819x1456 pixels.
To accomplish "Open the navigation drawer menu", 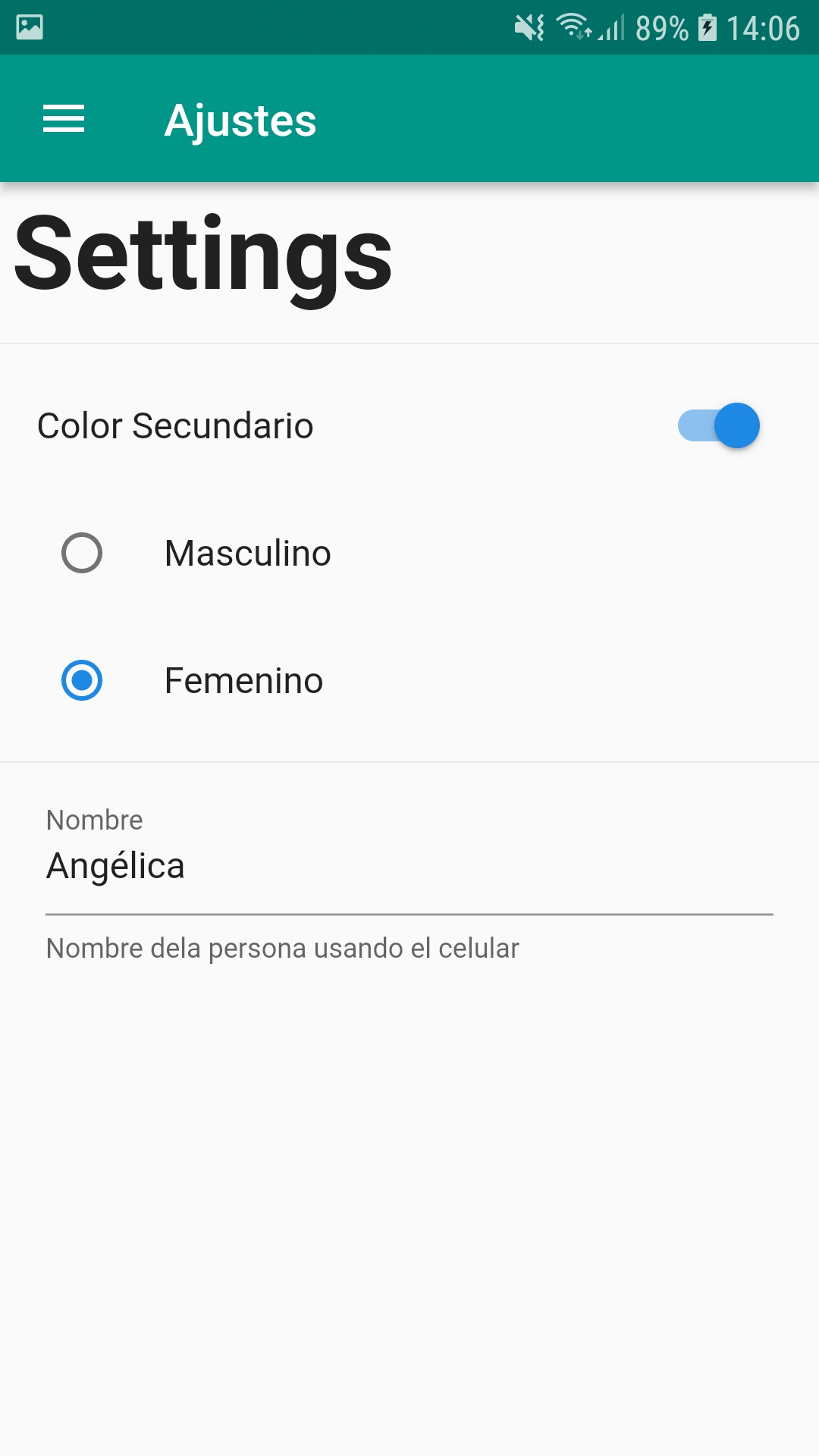I will click(64, 118).
